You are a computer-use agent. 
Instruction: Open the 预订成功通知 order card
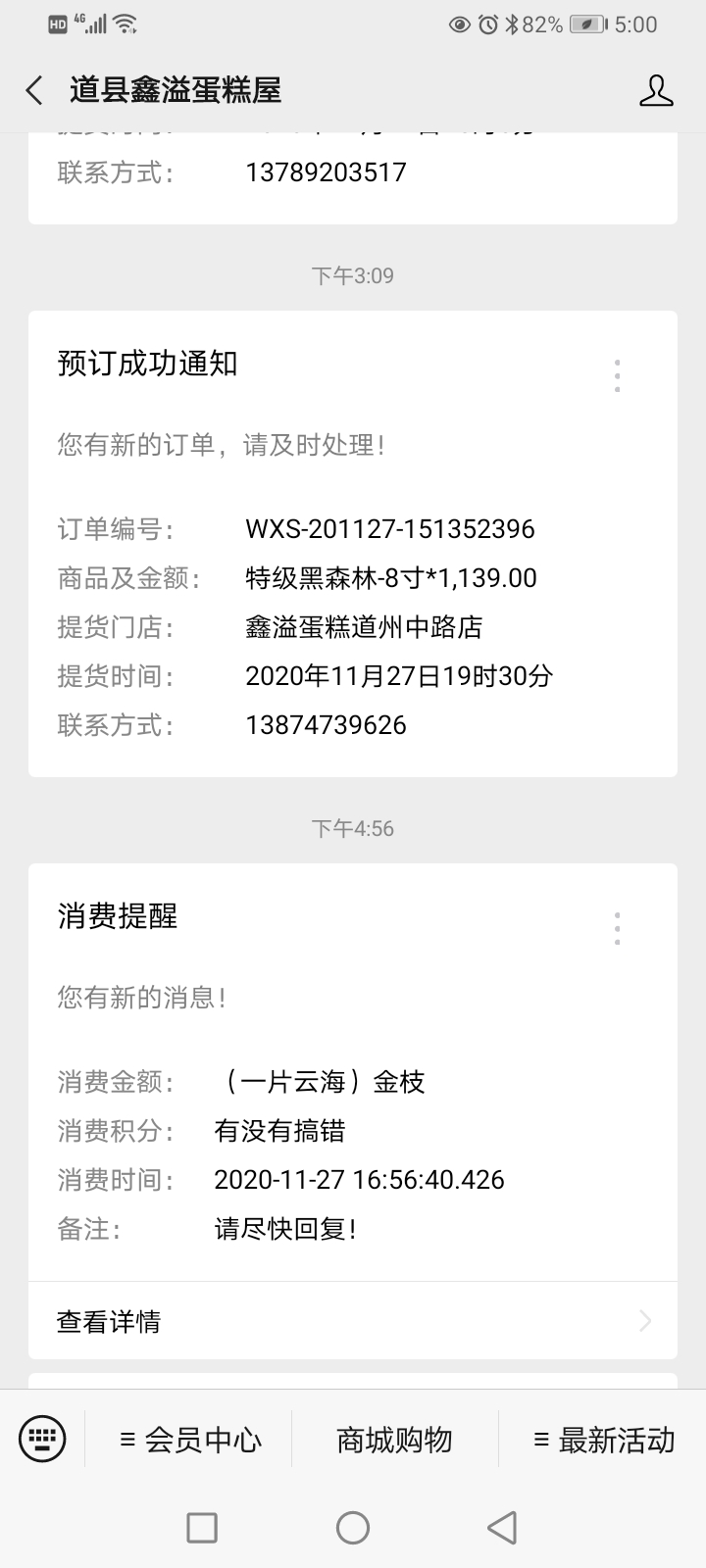tap(353, 544)
